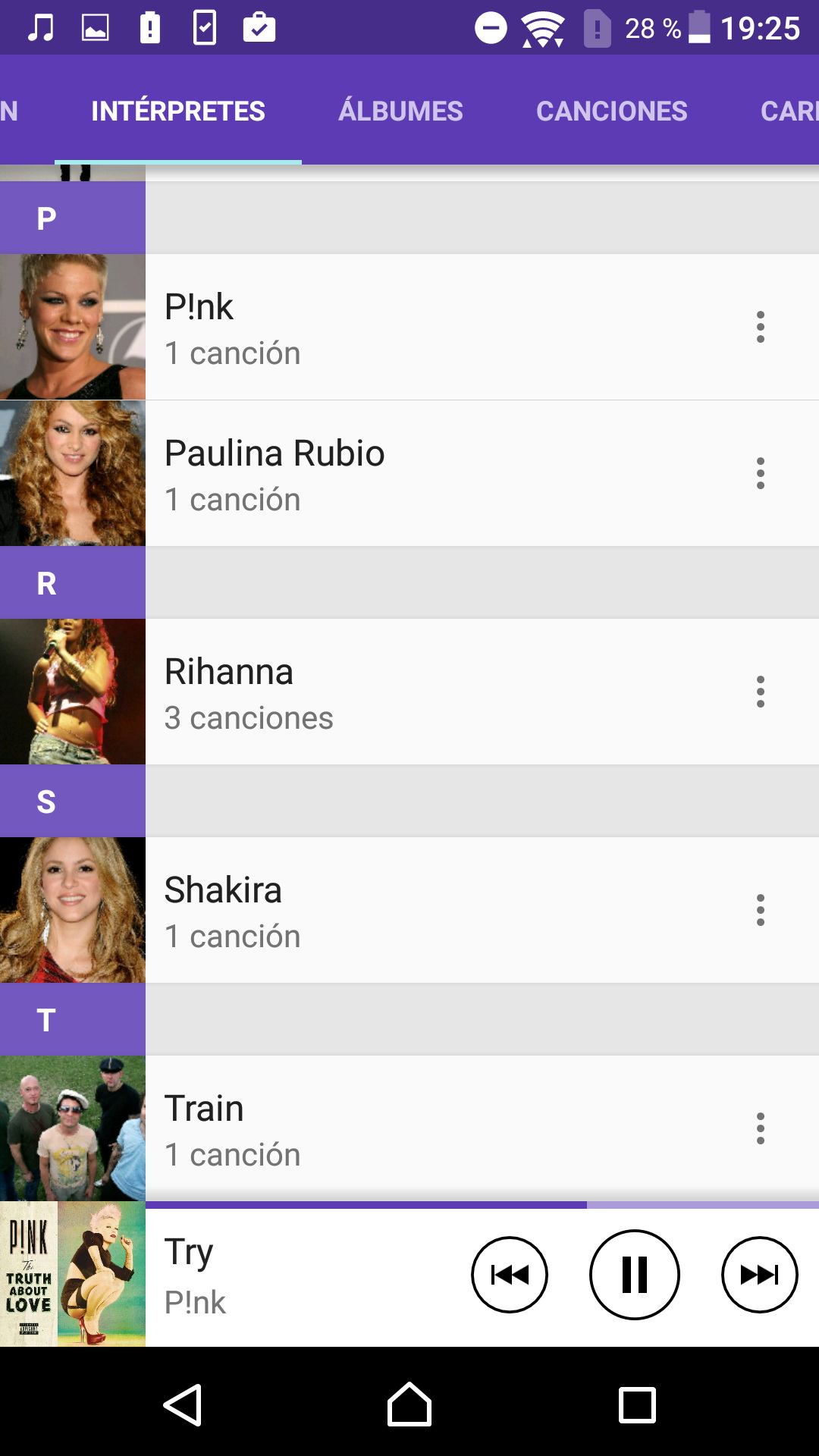819x1456 pixels.
Task: Switch to the Canciones tab
Action: [611, 111]
